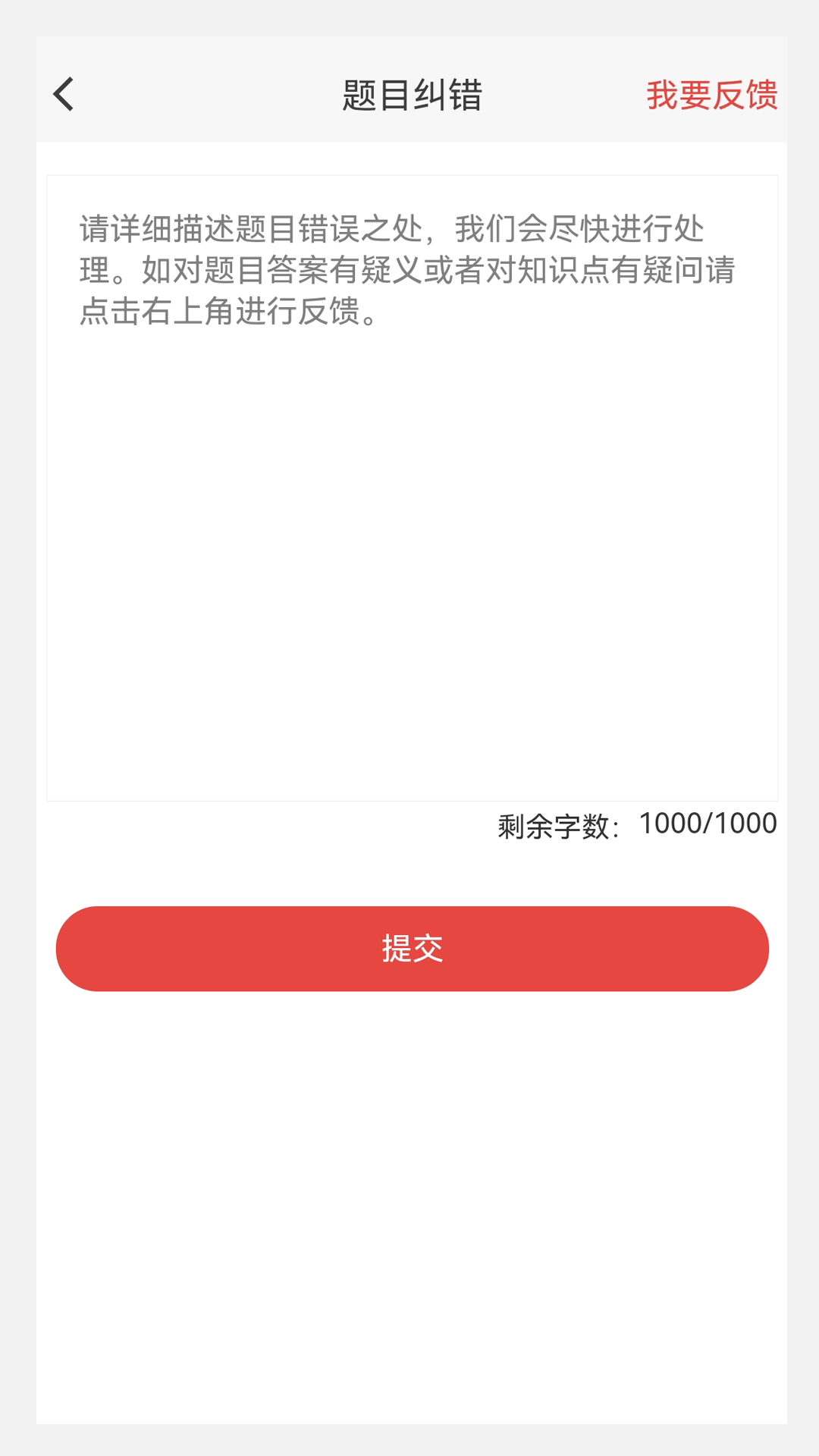
Task: Click the back arrow to leave feedback page
Action: pyautogui.click(x=63, y=93)
